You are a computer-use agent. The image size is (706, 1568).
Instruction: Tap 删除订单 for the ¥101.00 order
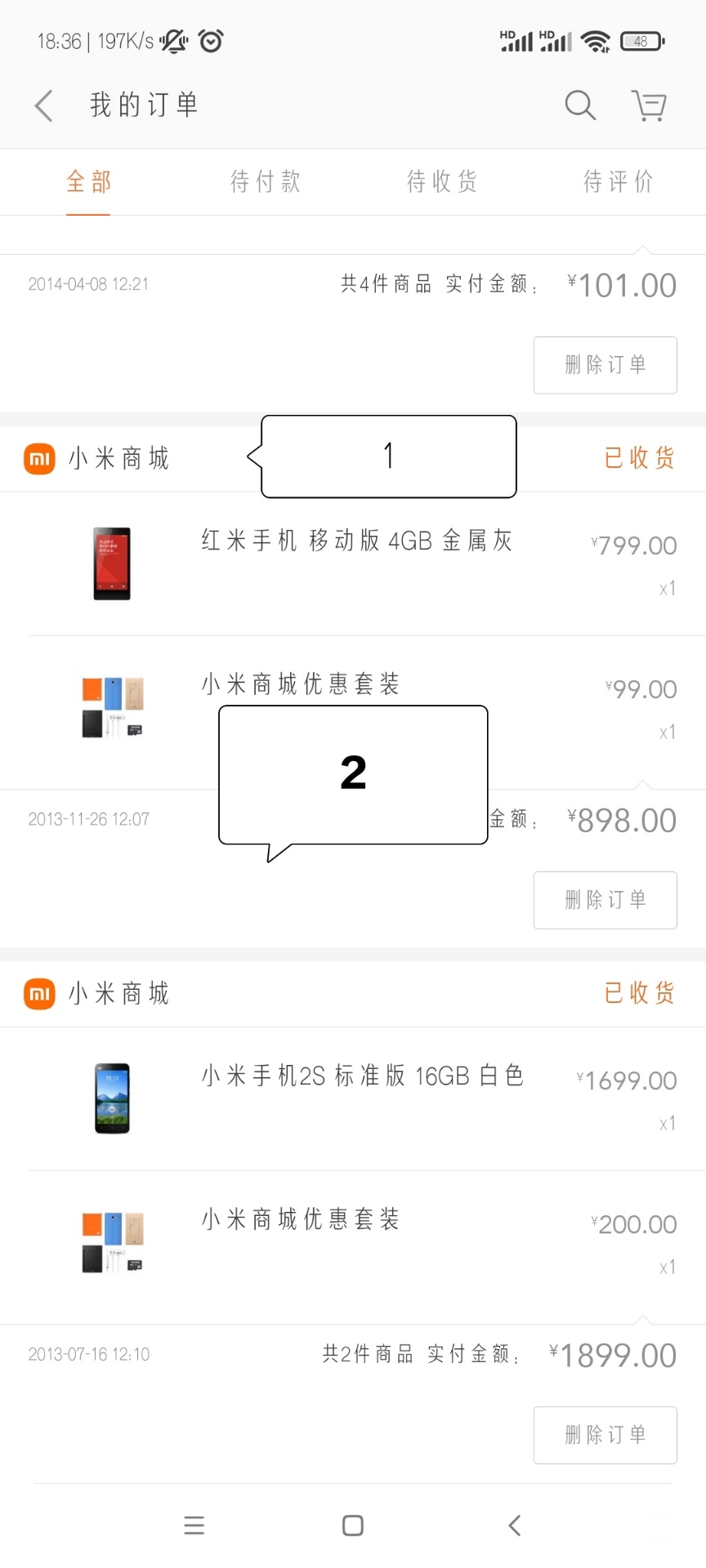(605, 365)
